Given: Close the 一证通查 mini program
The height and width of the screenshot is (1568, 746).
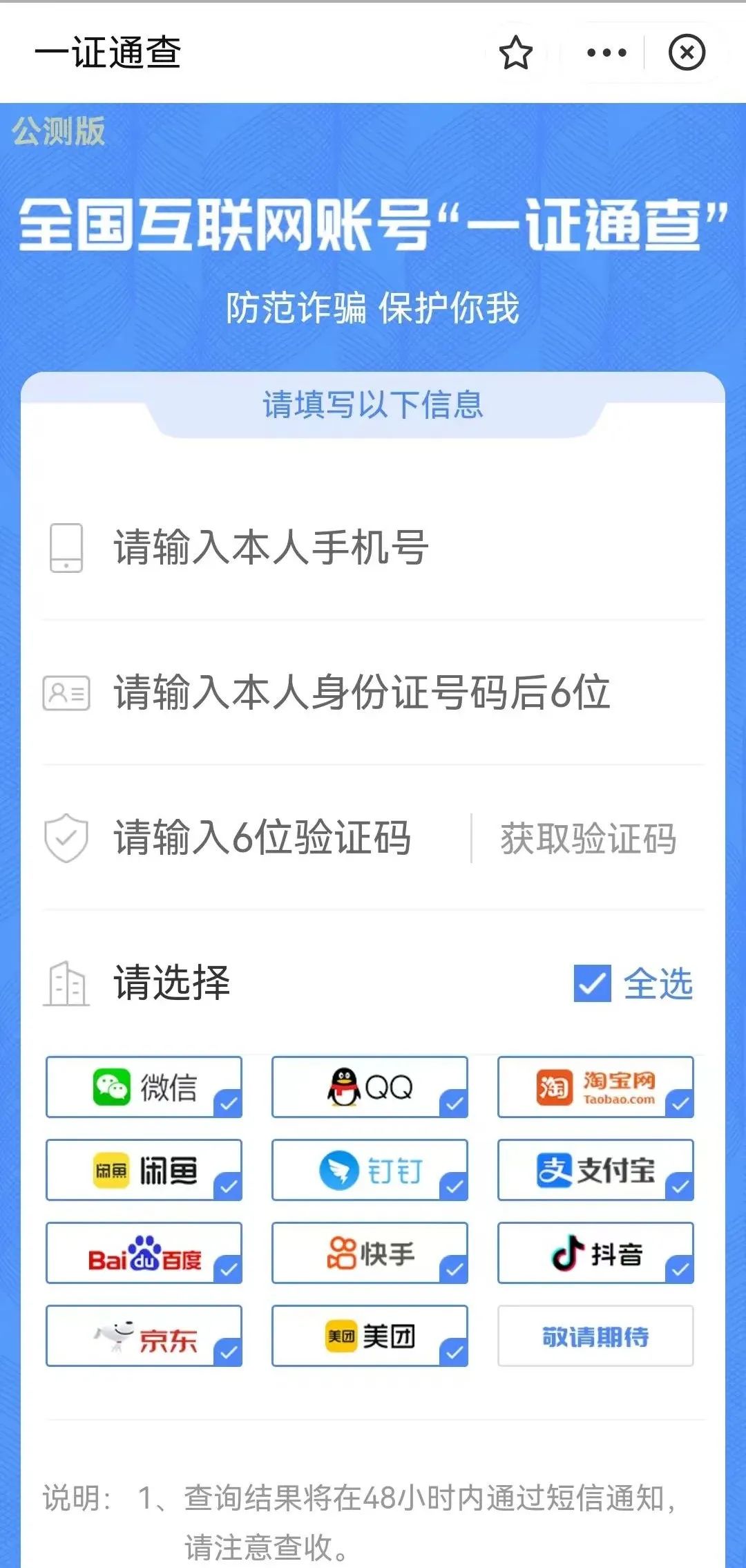Looking at the screenshot, I should pos(687,53).
